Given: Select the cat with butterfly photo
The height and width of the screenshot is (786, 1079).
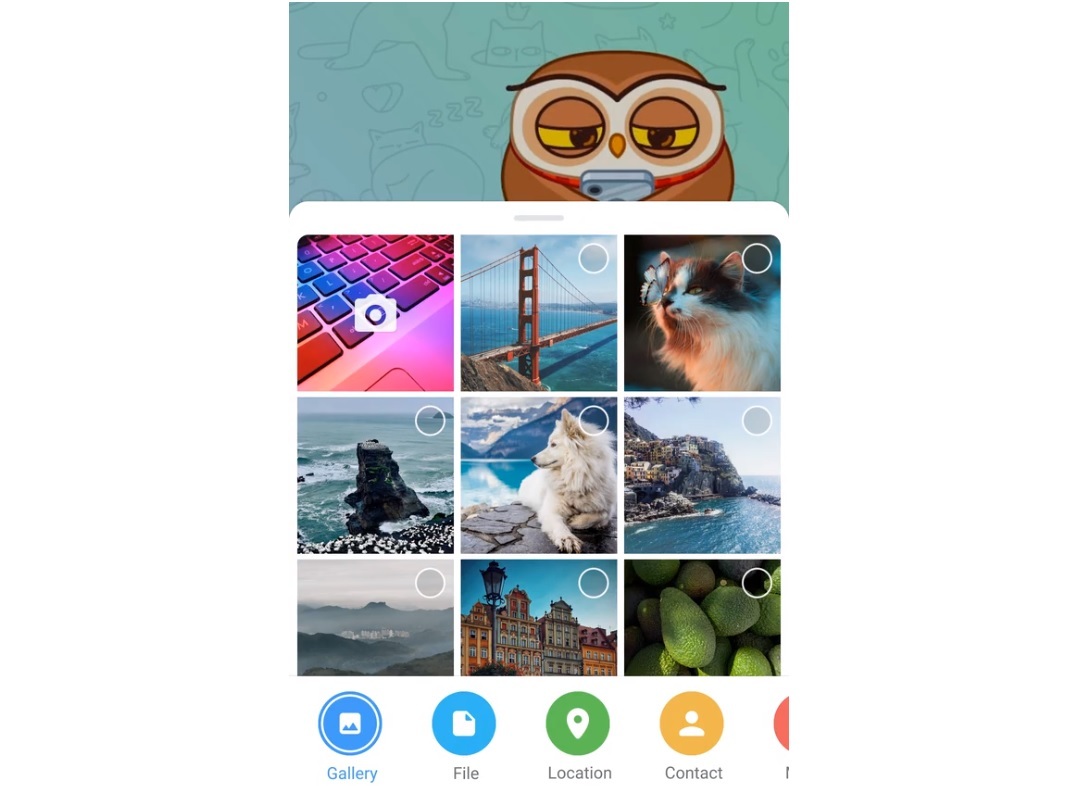Looking at the screenshot, I should (757, 258).
